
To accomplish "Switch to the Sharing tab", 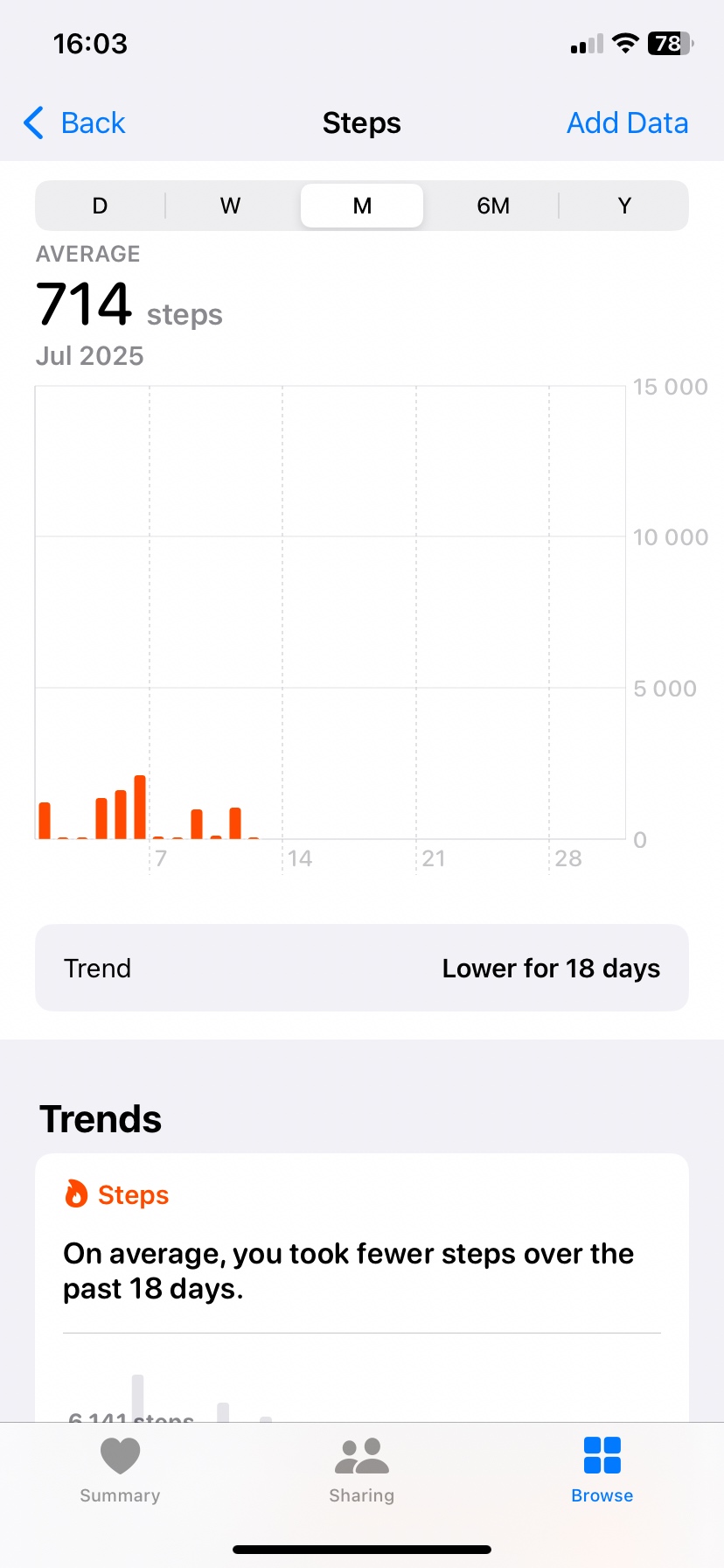I will click(x=362, y=1470).
